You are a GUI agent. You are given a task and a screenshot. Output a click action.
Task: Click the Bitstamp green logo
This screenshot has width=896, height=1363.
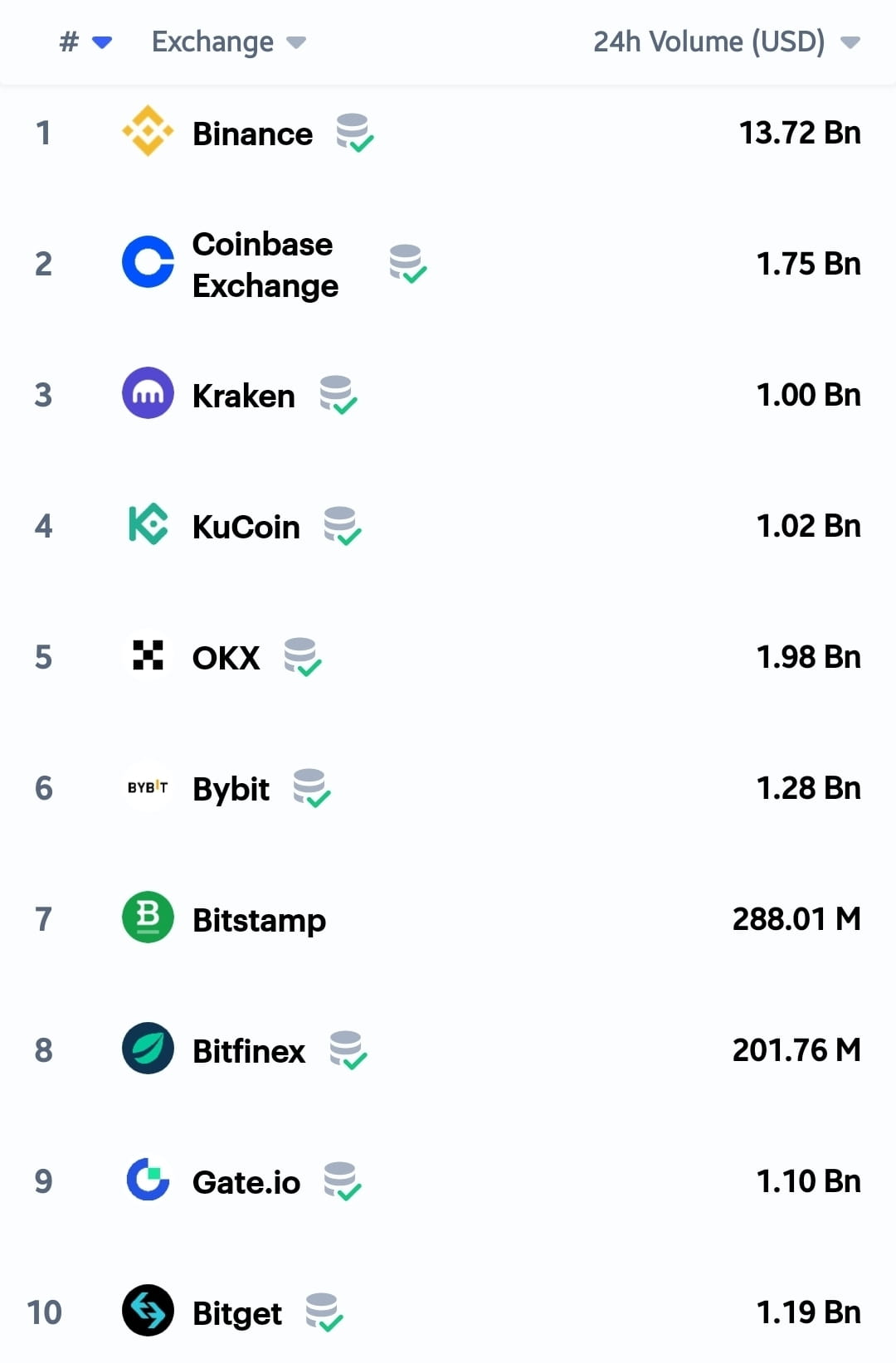148,918
